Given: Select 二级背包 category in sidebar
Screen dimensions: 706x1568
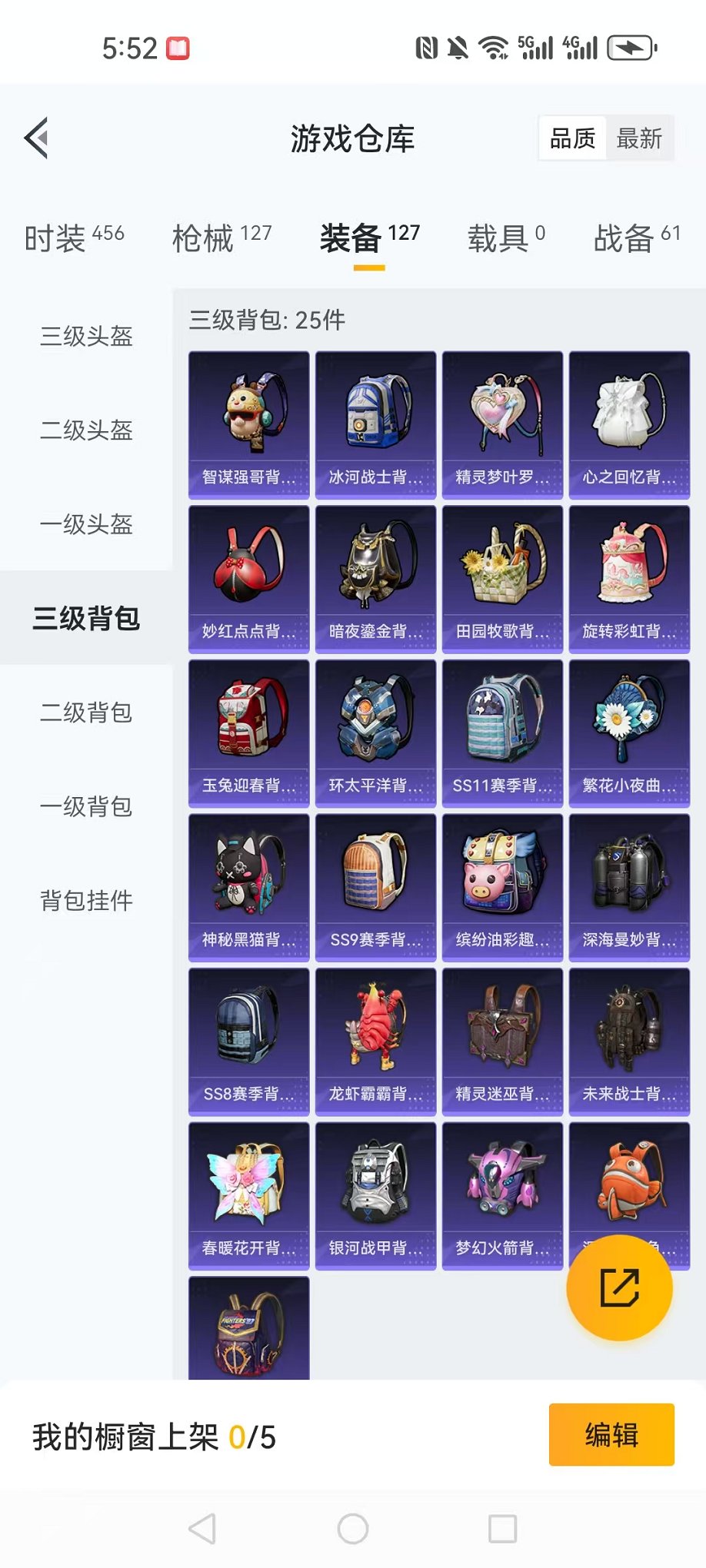Looking at the screenshot, I should point(85,713).
